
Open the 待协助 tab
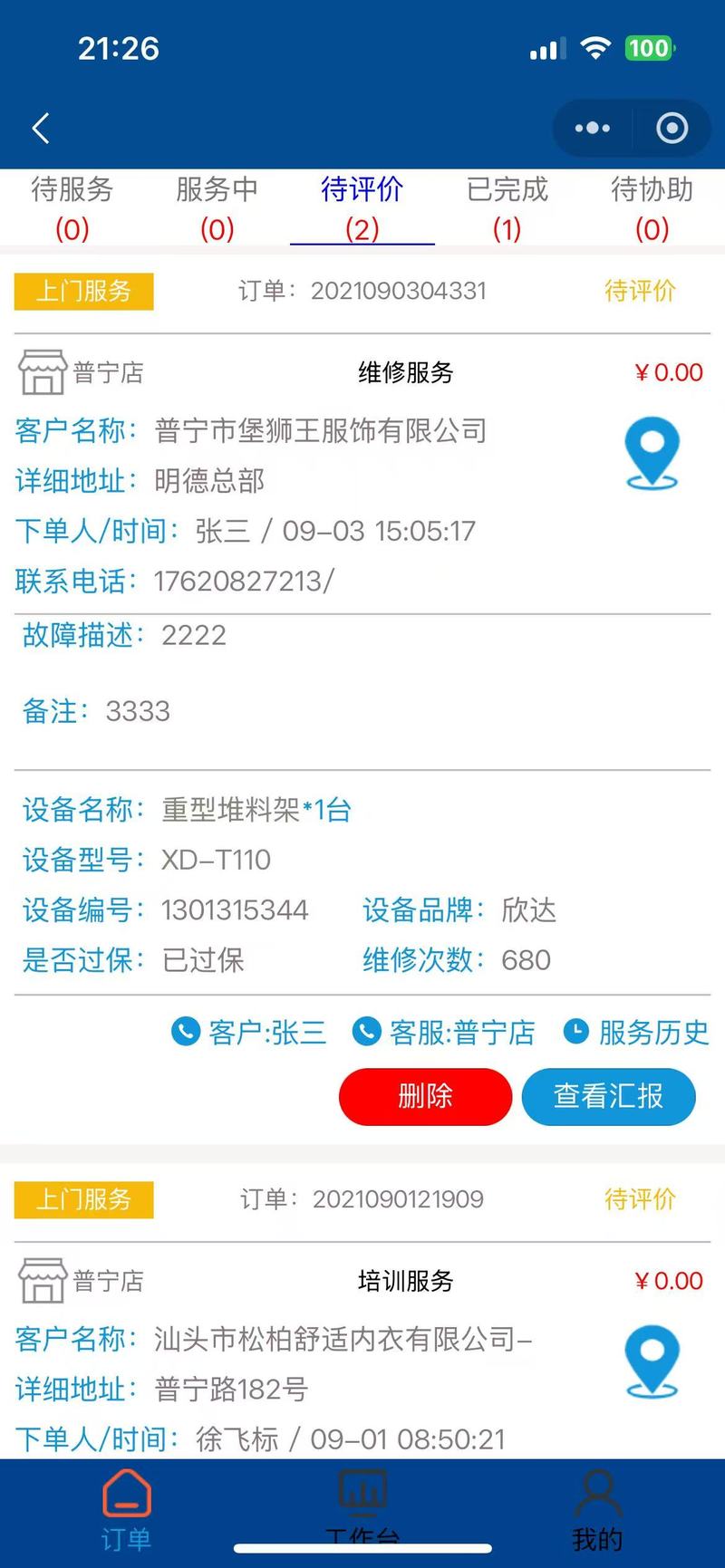[x=652, y=208]
